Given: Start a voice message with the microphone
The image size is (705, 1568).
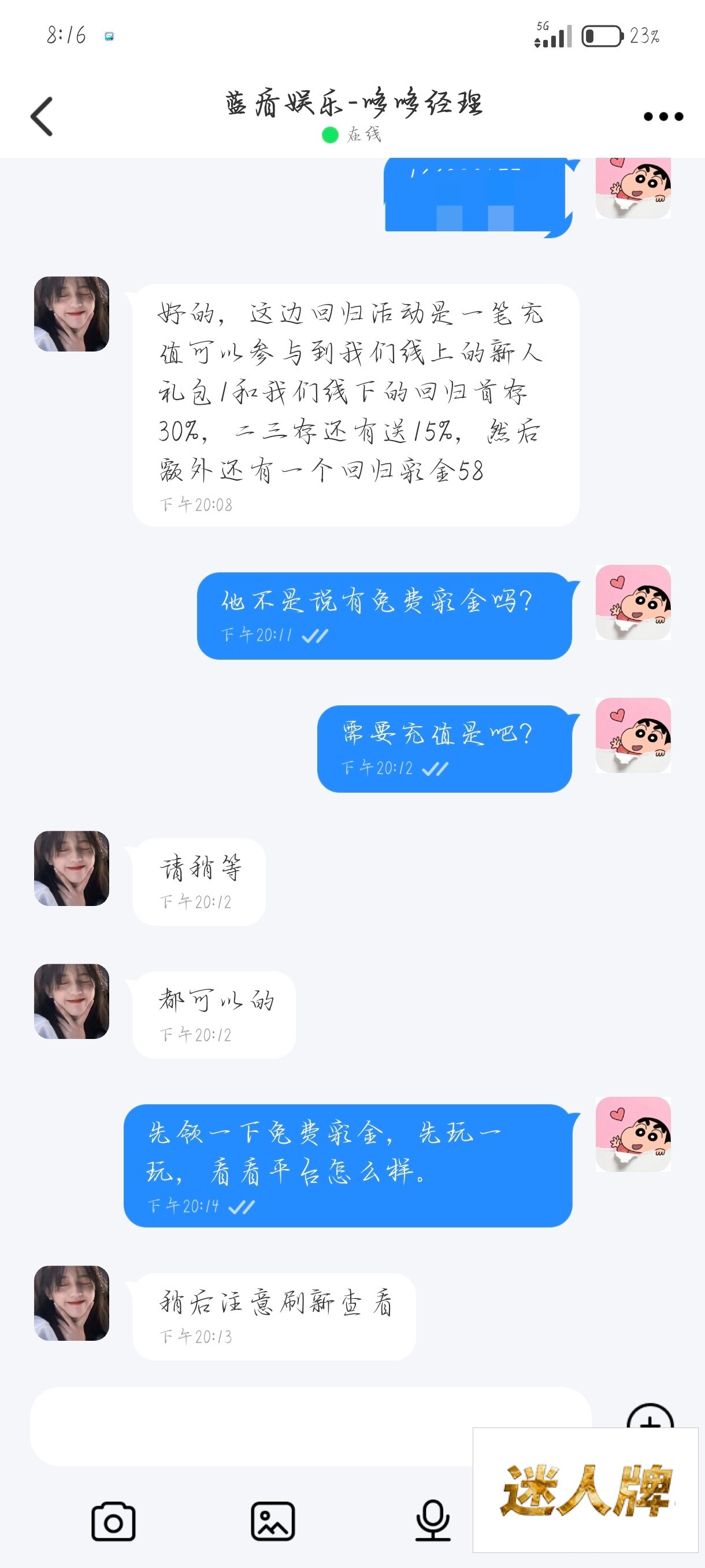Looking at the screenshot, I should click(x=432, y=1521).
